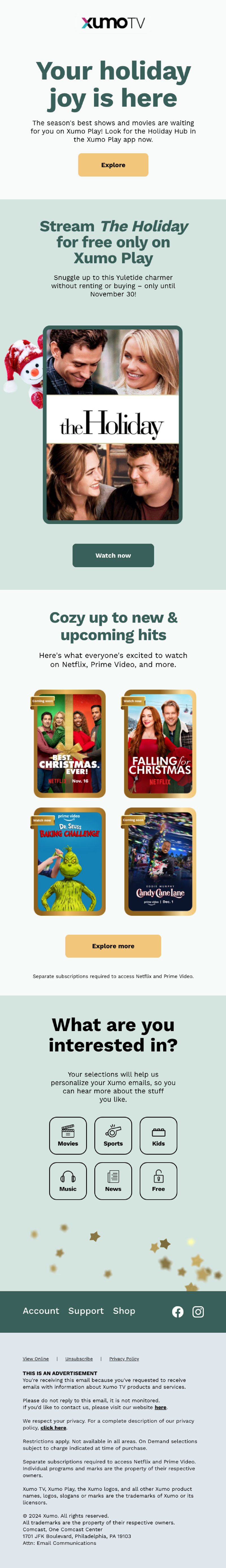The image size is (226, 1568).
Task: Open Dr. Seuss Baking Challenge poster
Action: click(x=69, y=861)
